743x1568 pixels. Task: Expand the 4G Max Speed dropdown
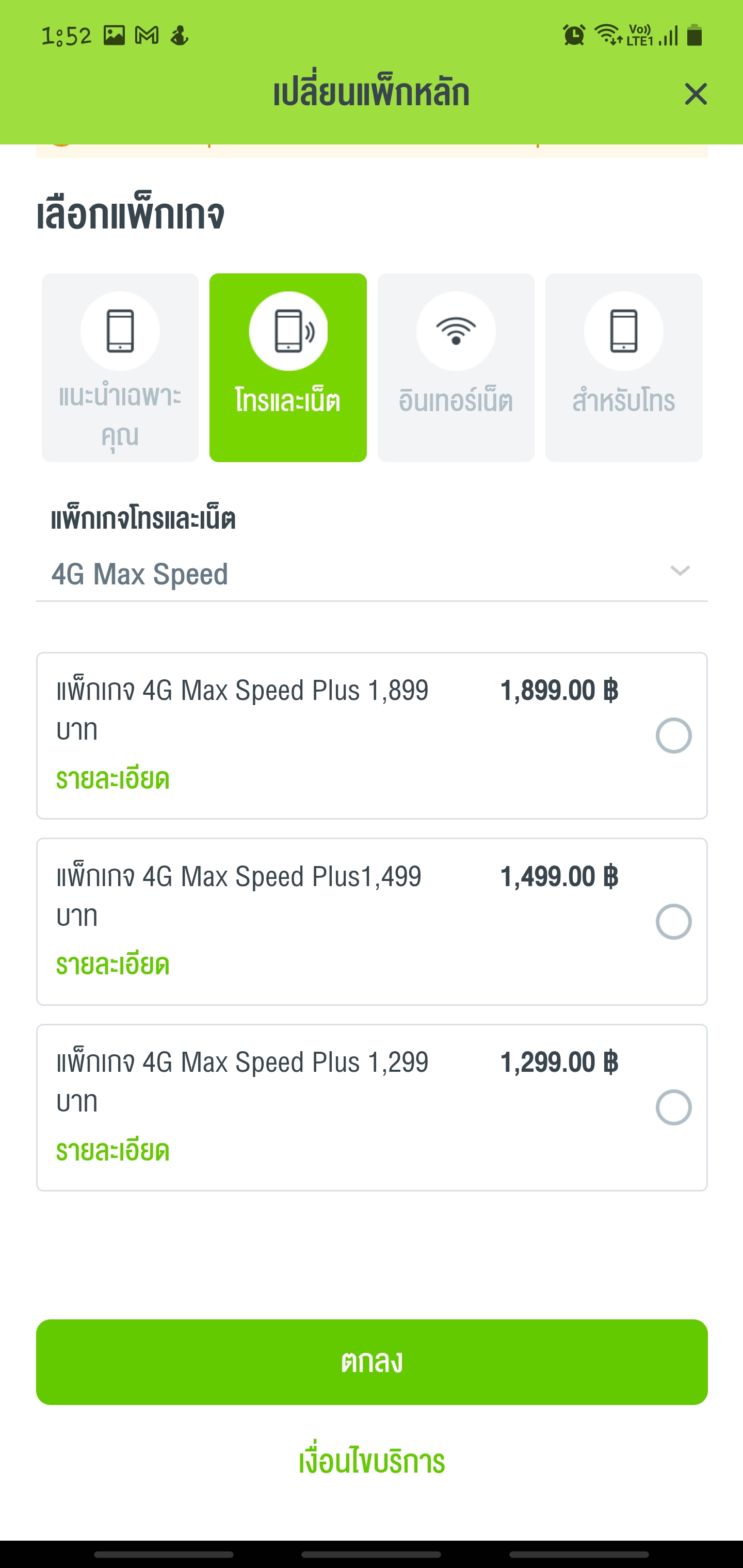click(x=372, y=574)
